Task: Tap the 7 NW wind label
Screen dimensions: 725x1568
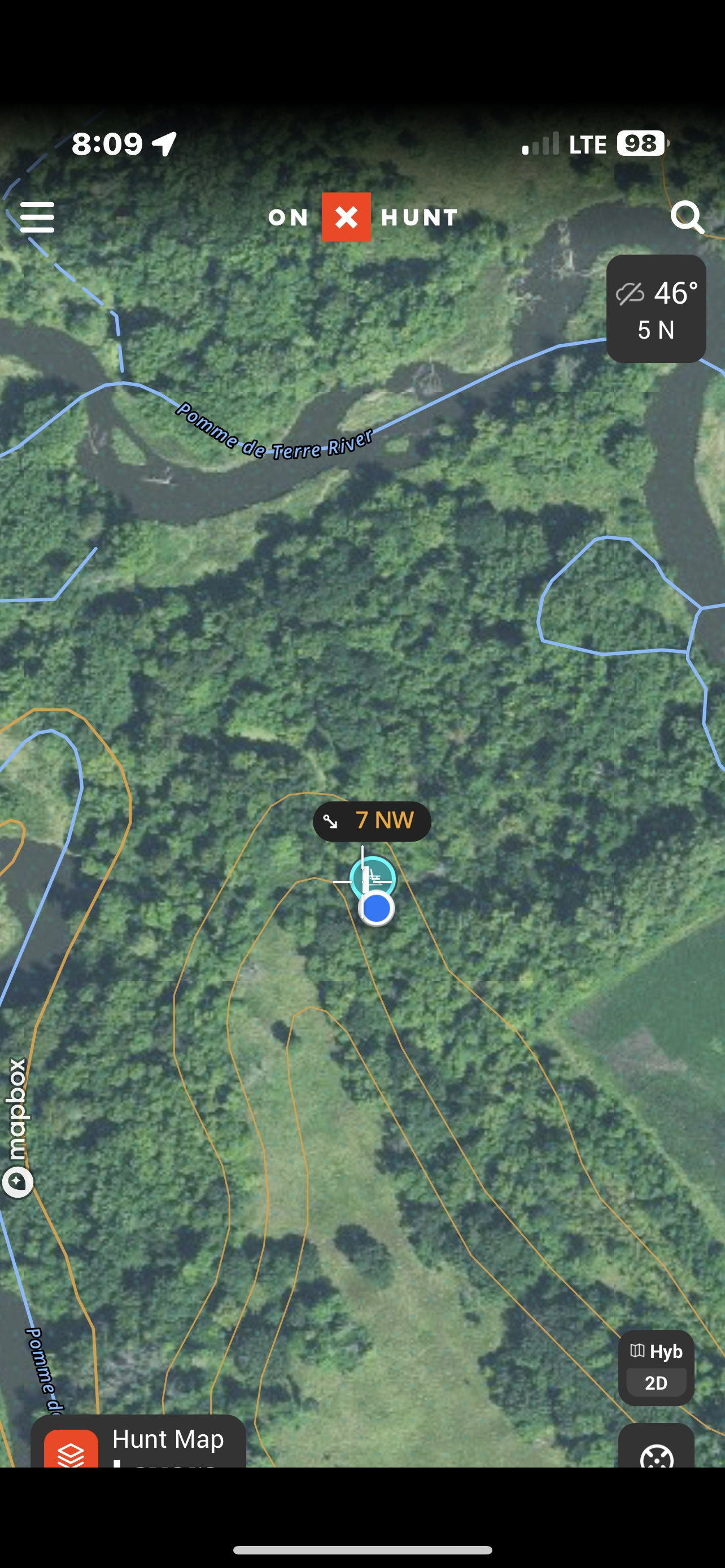Action: (372, 821)
